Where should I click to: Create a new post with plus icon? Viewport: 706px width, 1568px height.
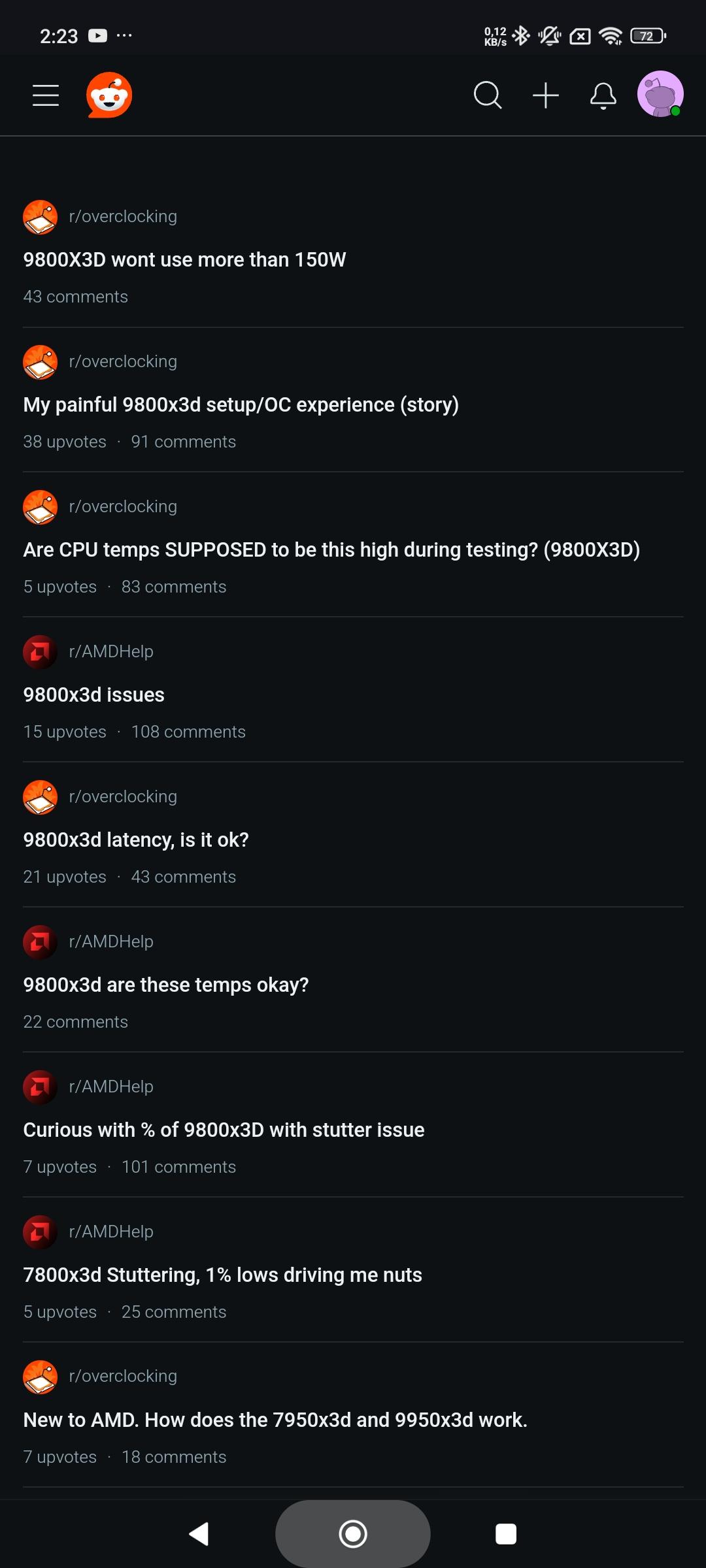pos(545,95)
